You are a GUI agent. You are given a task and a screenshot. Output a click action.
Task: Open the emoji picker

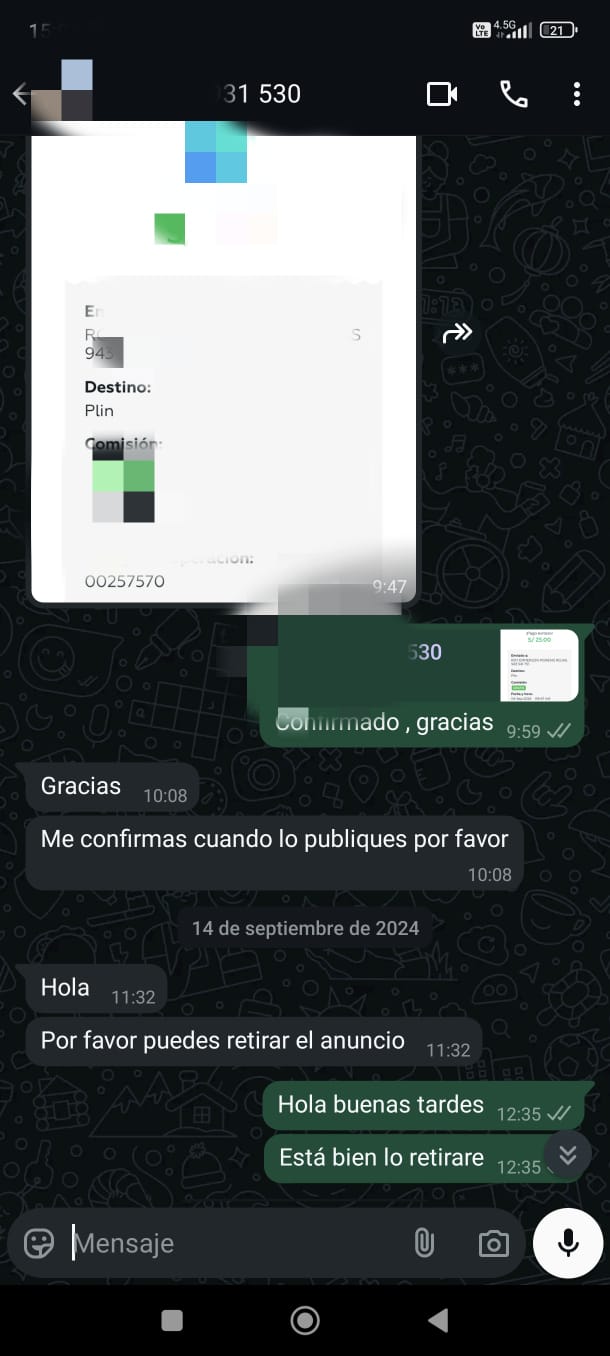[x=39, y=1243]
